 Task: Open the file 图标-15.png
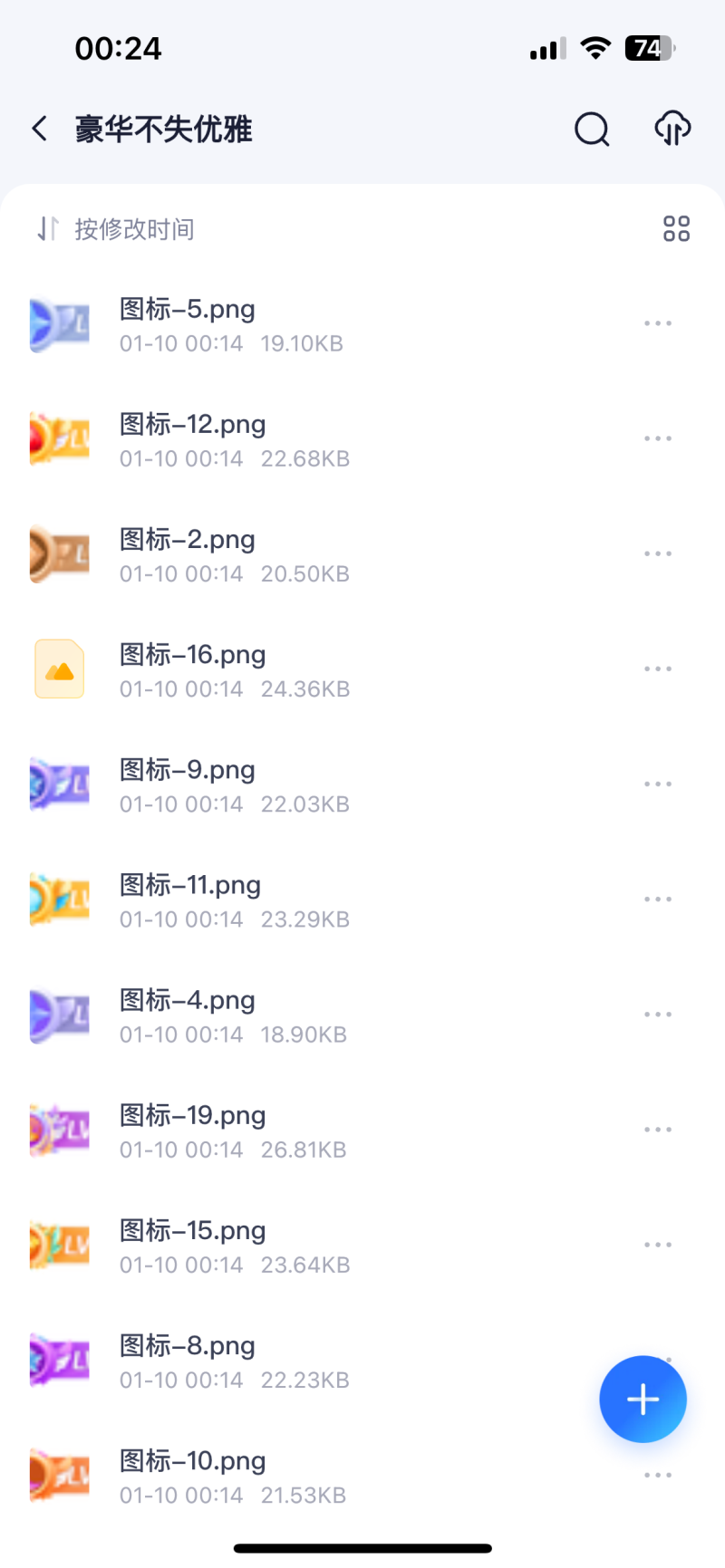click(192, 1230)
